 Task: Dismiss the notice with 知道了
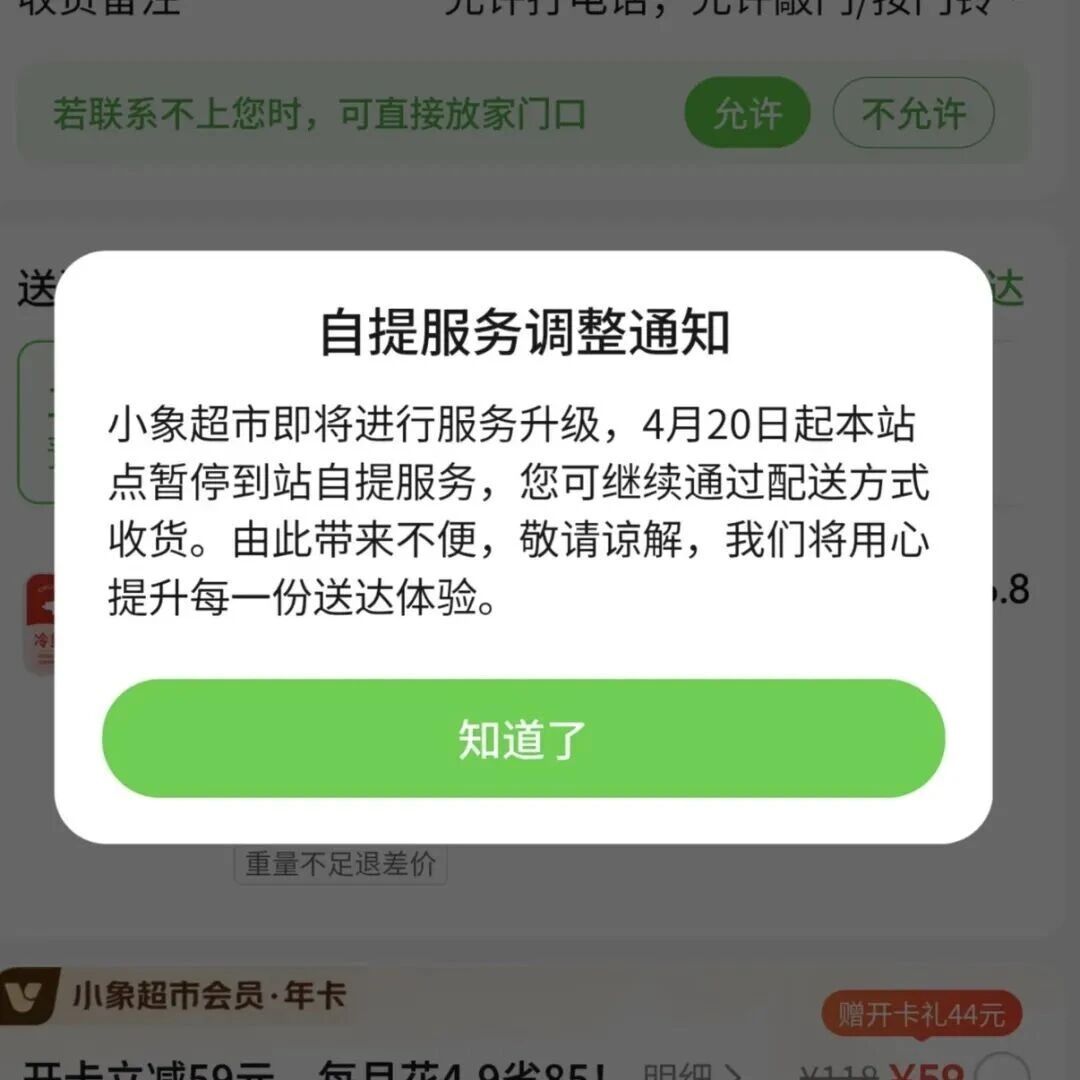523,739
